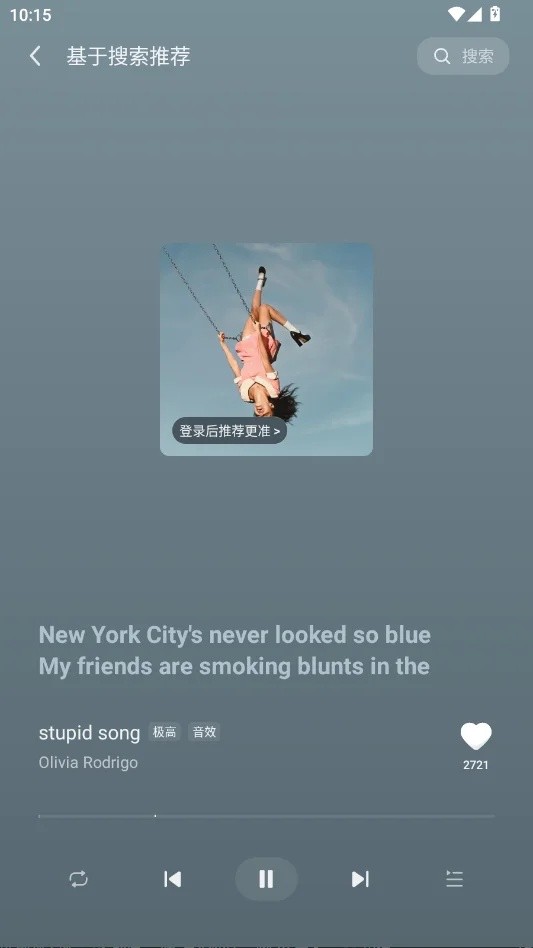Go back using the top-left arrow
Screen dimensions: 533x948
35,56
